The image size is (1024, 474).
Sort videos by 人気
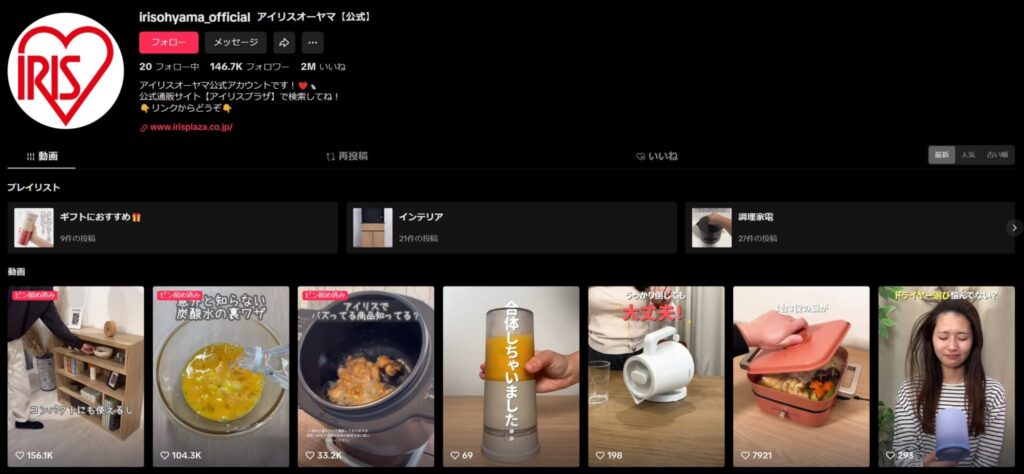click(x=968, y=155)
